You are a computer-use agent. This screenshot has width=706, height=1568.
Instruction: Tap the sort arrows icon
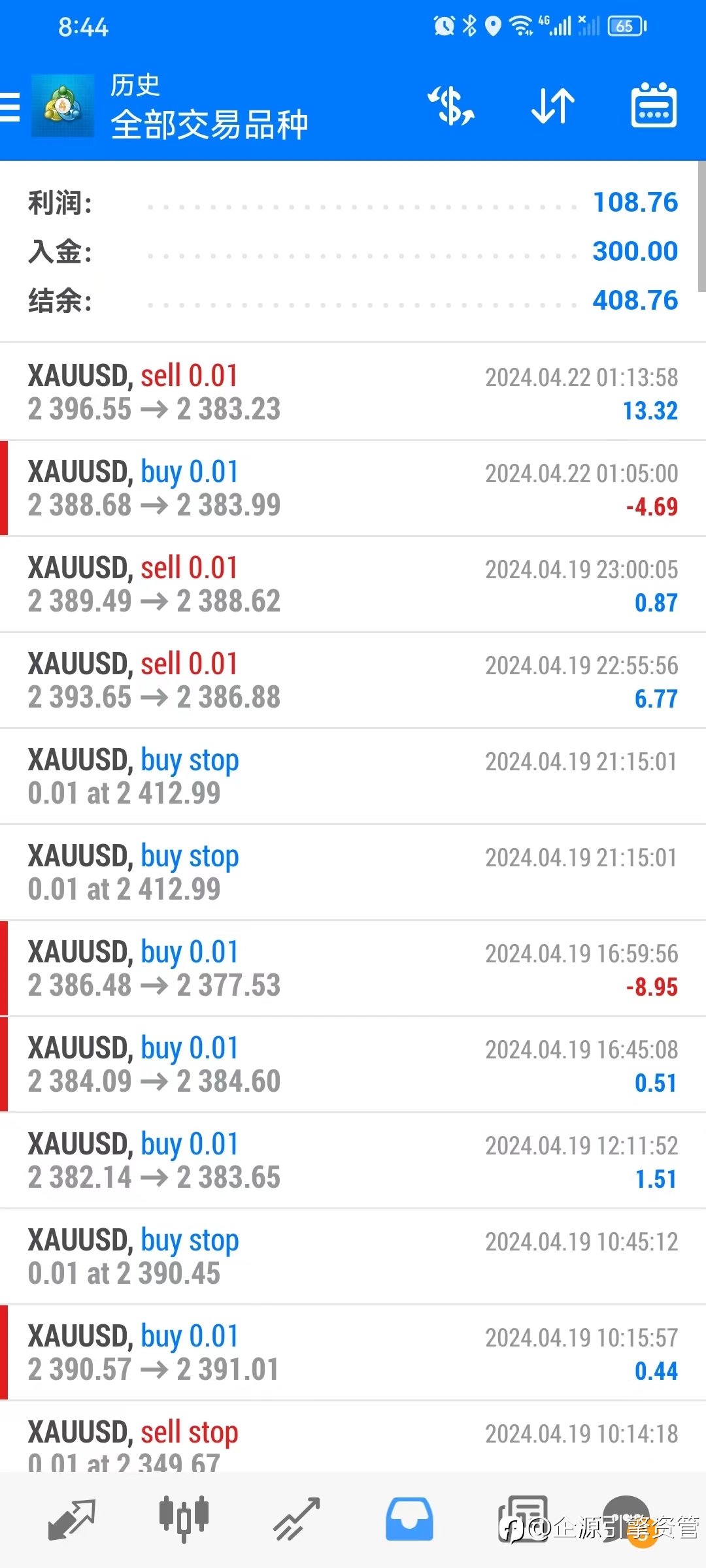click(553, 106)
